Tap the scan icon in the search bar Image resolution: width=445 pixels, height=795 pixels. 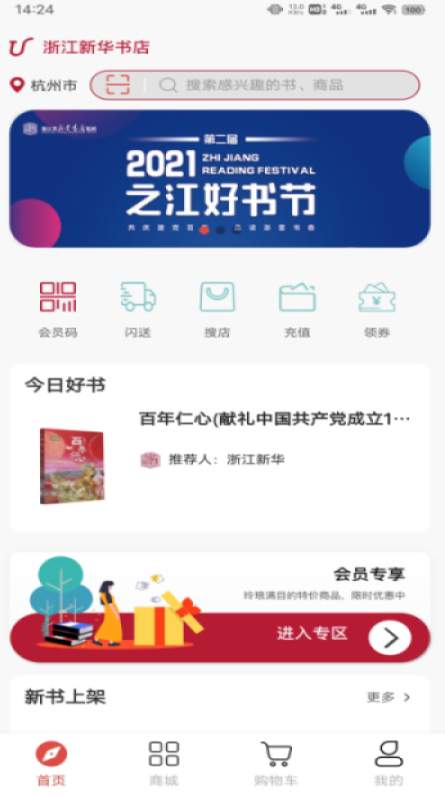point(118,85)
